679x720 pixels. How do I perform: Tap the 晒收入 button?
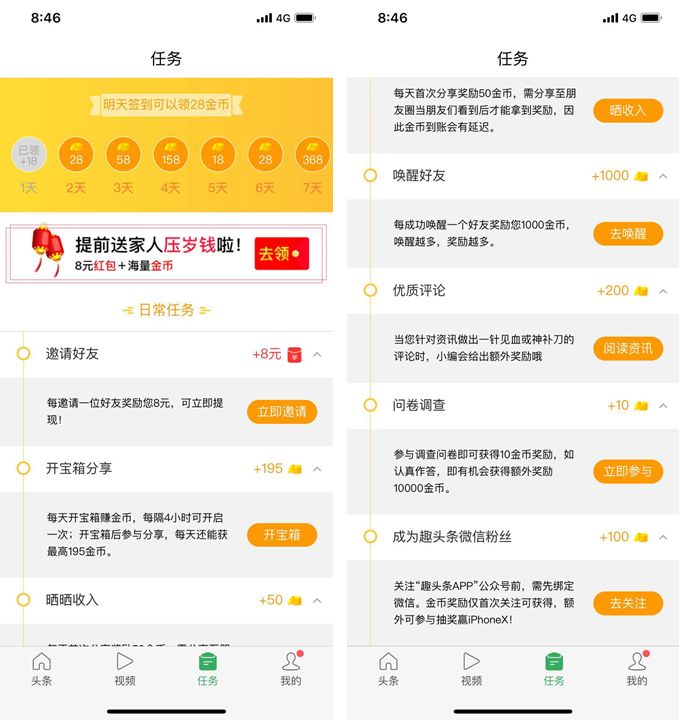(x=628, y=110)
